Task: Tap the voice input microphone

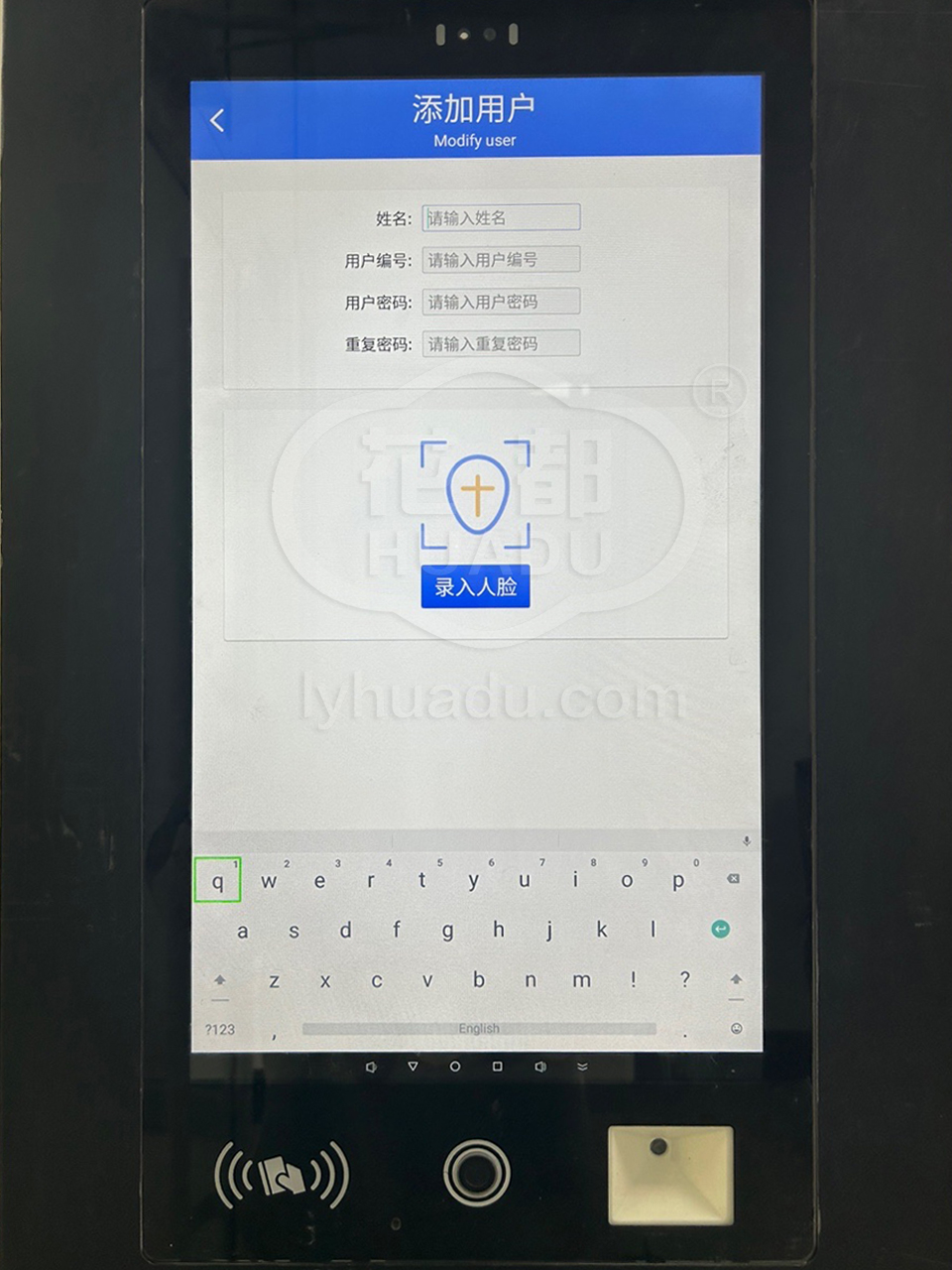Action: click(747, 841)
